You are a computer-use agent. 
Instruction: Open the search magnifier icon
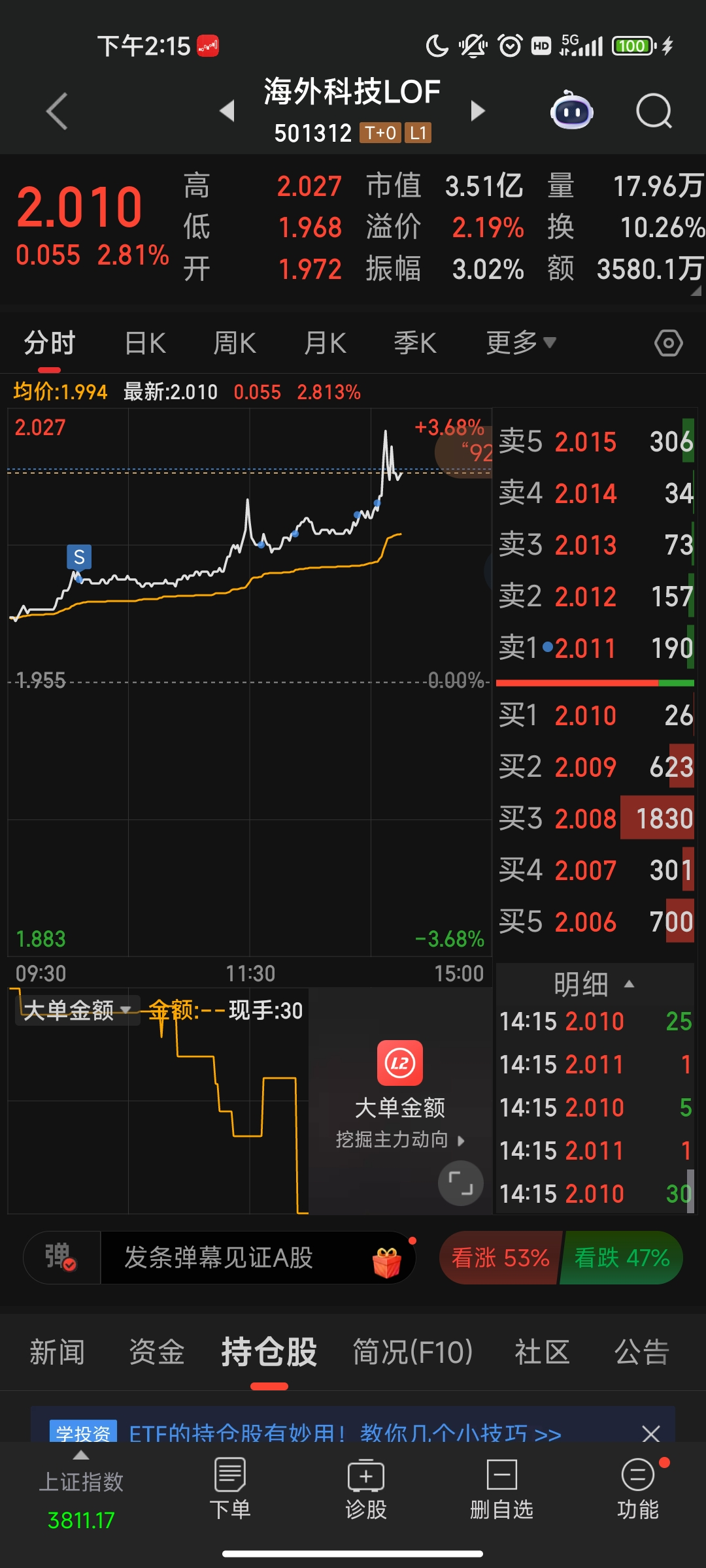[x=654, y=111]
